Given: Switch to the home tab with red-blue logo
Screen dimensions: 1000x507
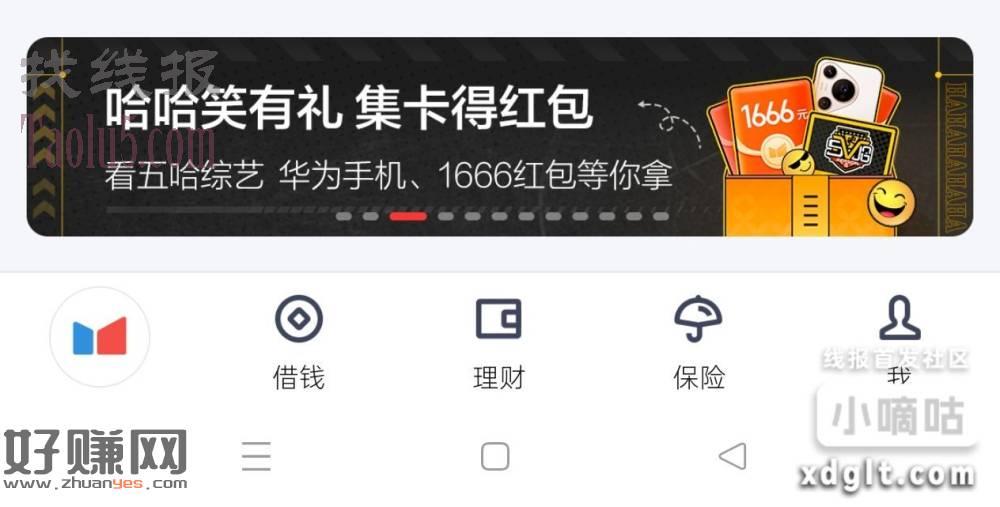Looking at the screenshot, I should [99, 337].
